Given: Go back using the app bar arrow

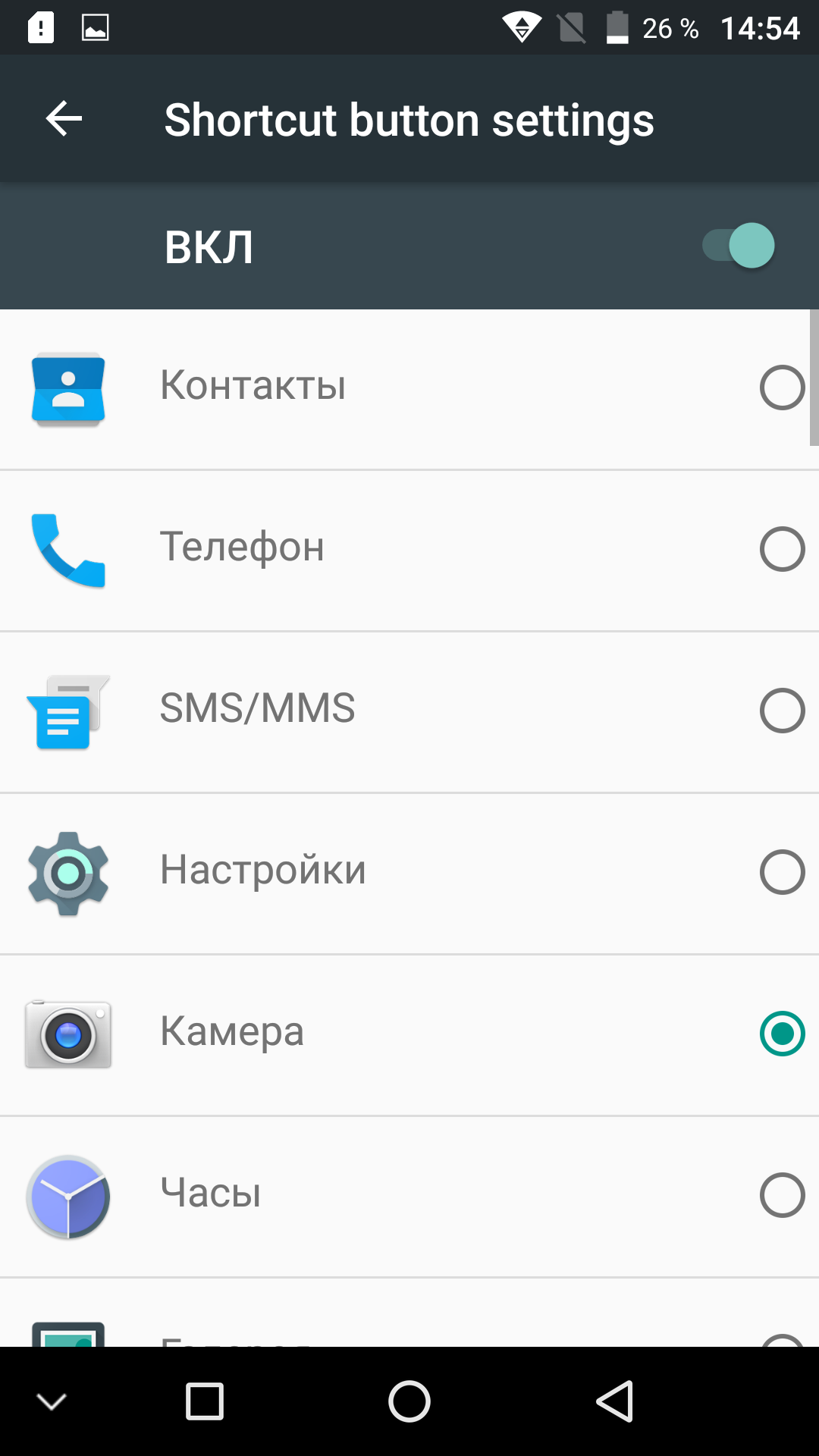Looking at the screenshot, I should click(x=64, y=119).
